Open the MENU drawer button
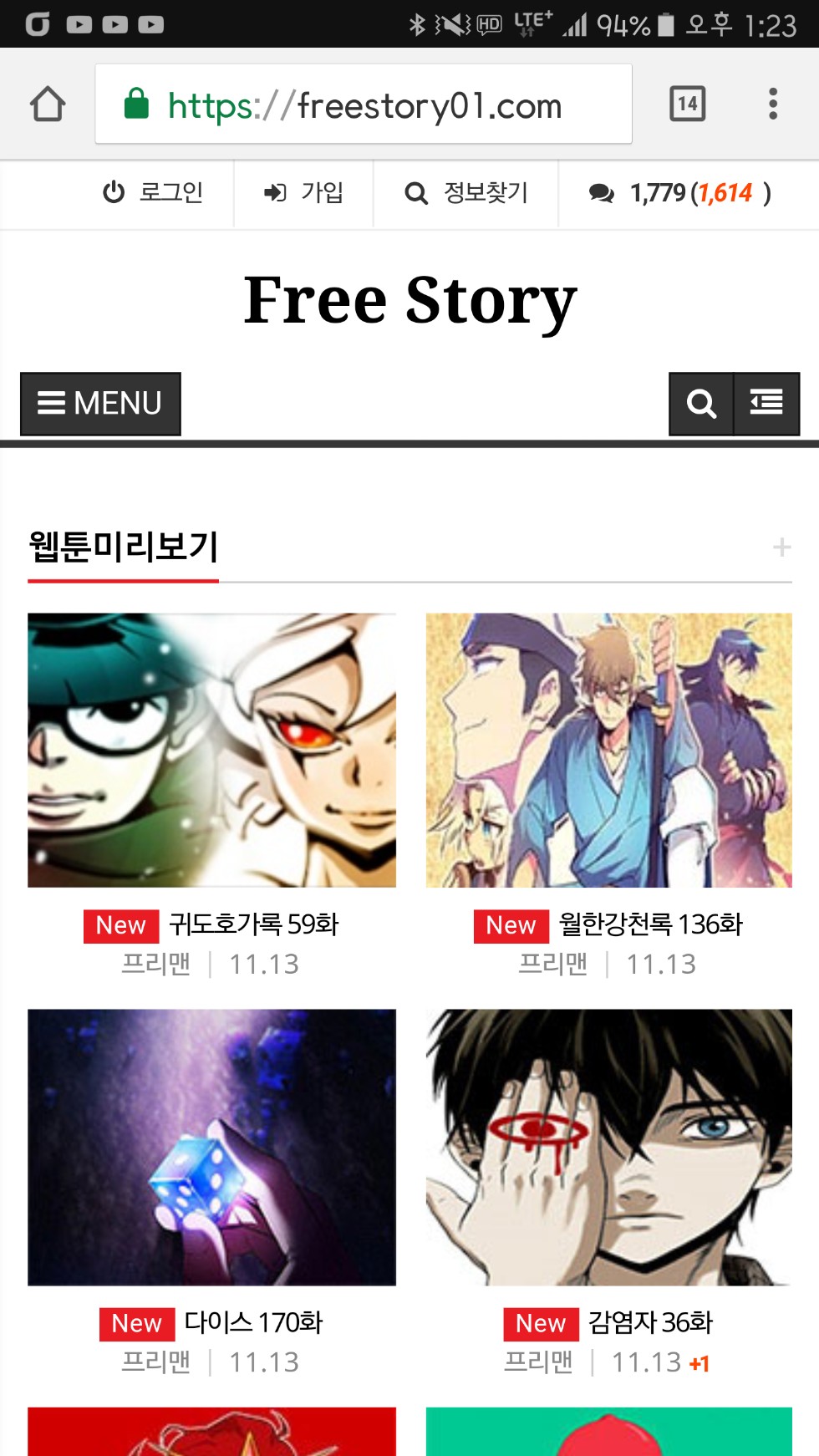 (x=100, y=404)
